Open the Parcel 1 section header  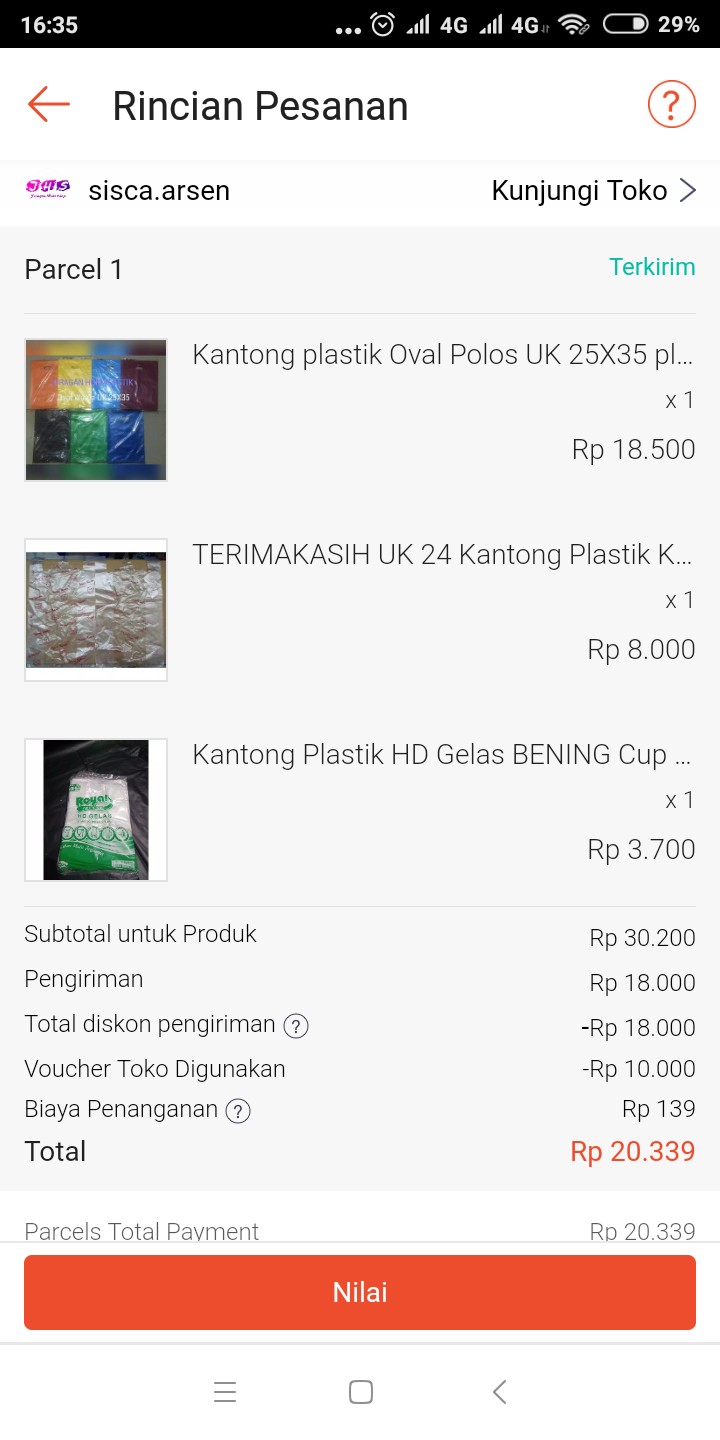[x=73, y=268]
